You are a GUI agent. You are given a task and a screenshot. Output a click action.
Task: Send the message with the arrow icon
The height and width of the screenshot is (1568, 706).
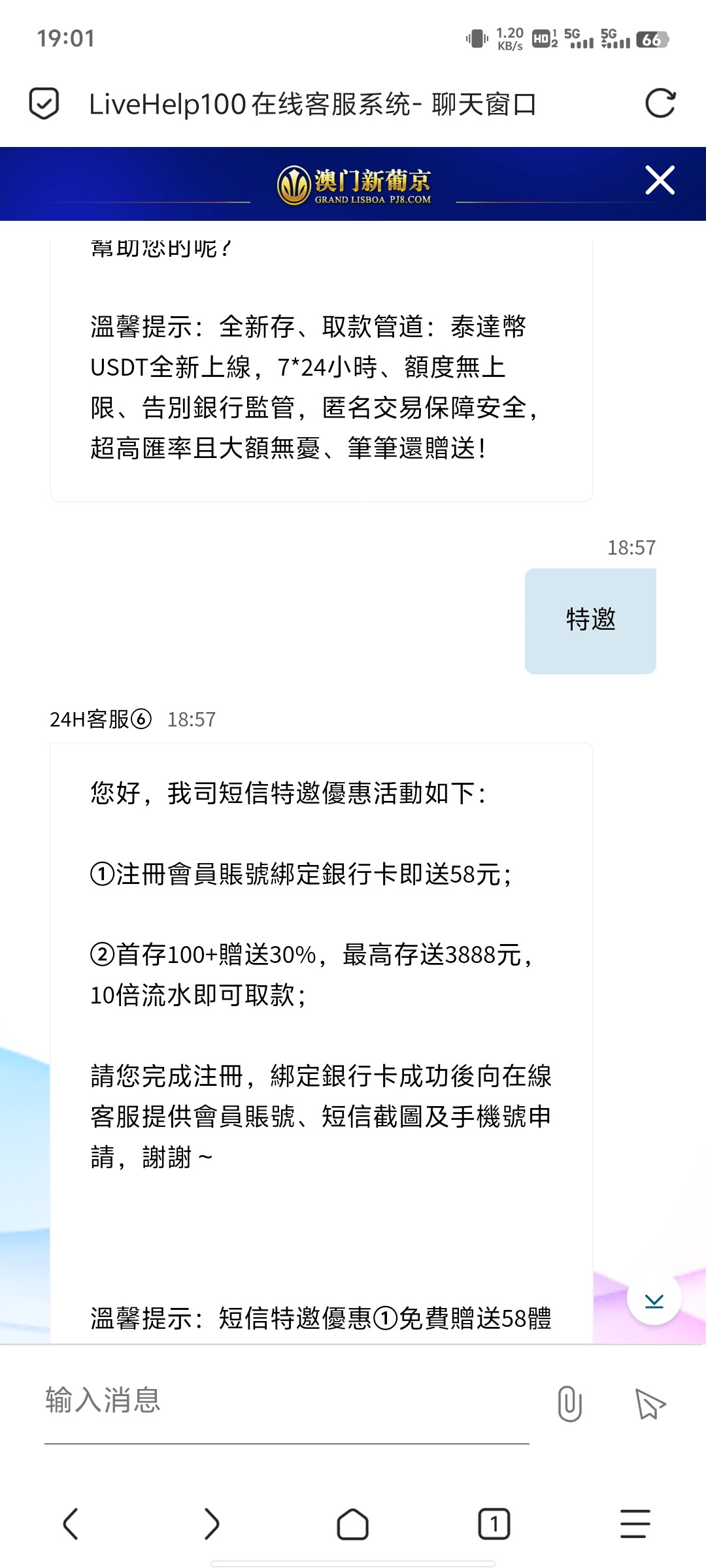tap(650, 1403)
